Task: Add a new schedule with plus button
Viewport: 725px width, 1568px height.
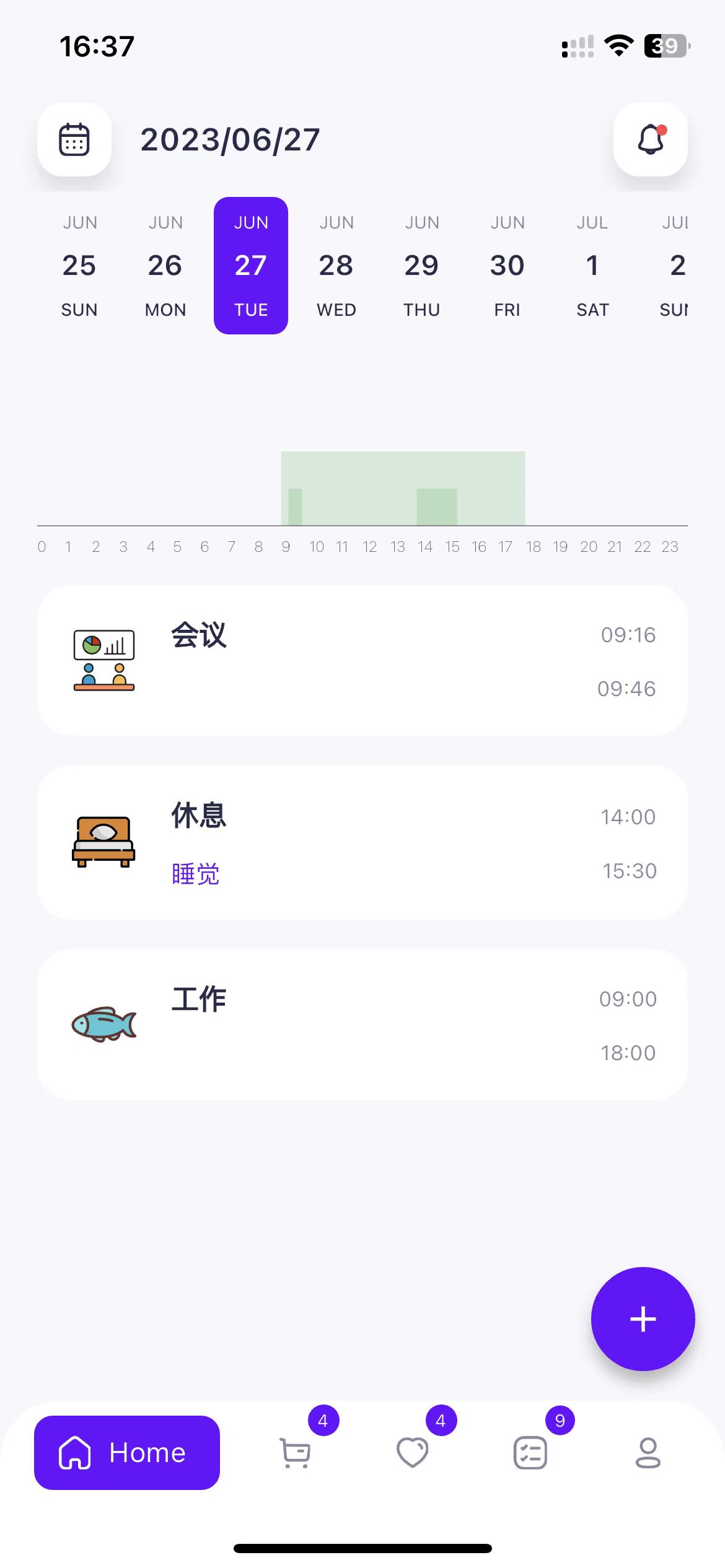Action: [643, 1318]
